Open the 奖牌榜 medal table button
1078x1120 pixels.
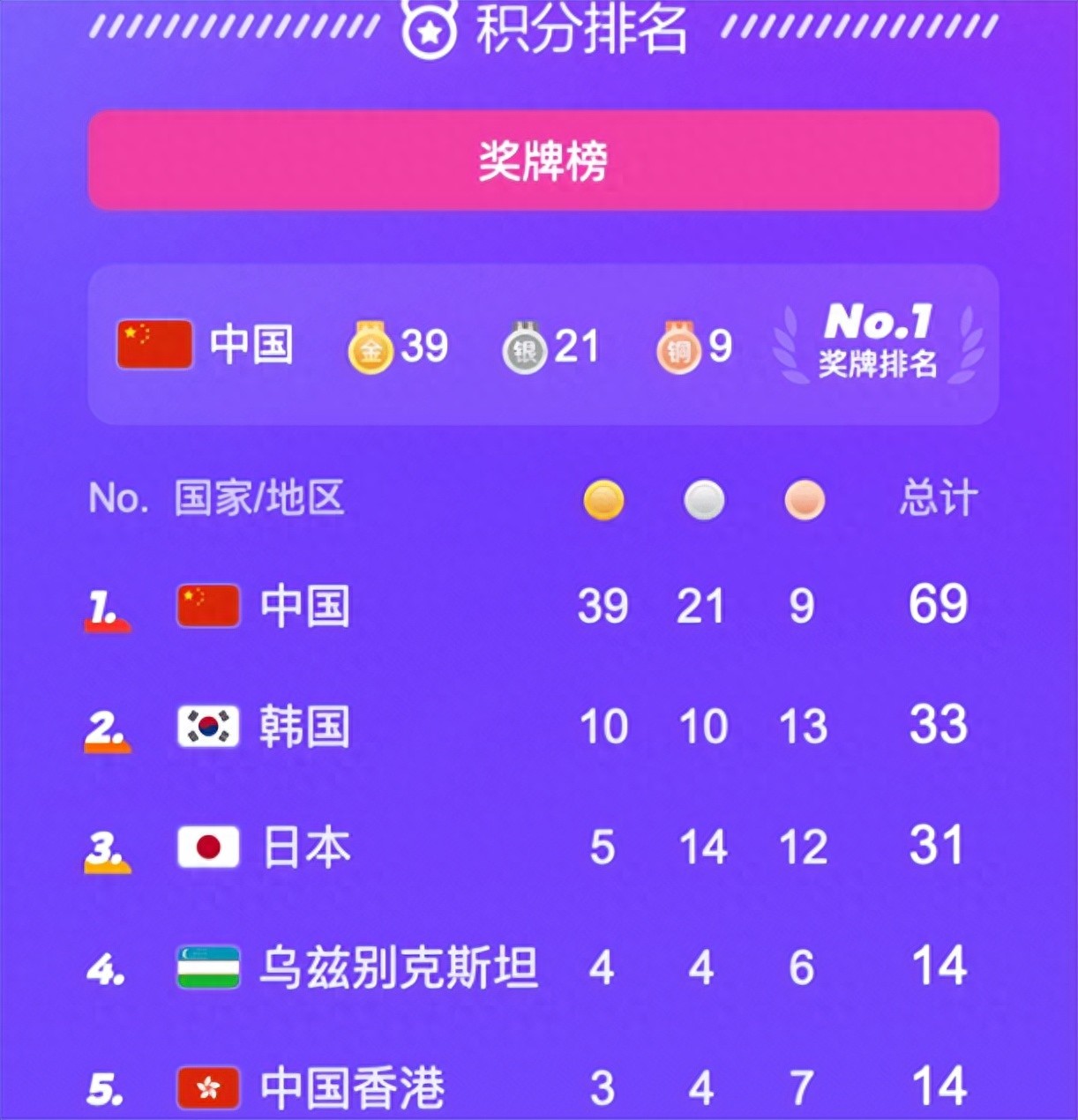pos(543,161)
